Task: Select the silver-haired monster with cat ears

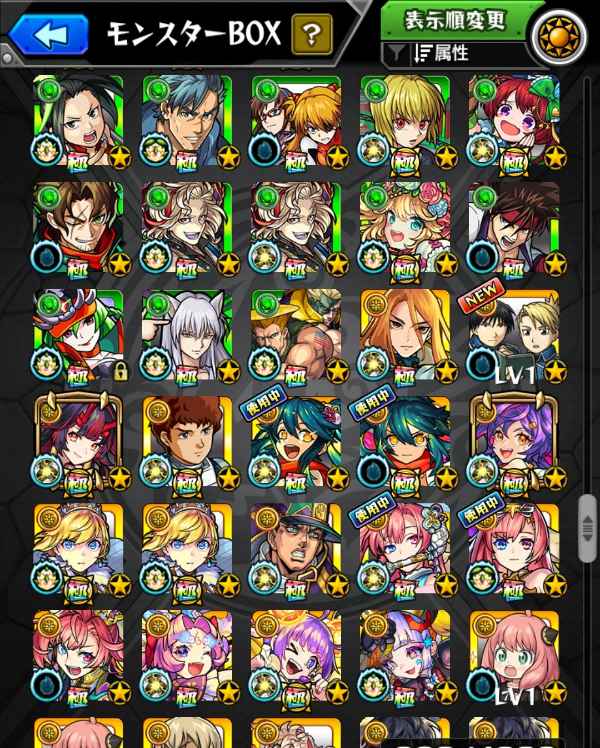Action: tap(187, 335)
